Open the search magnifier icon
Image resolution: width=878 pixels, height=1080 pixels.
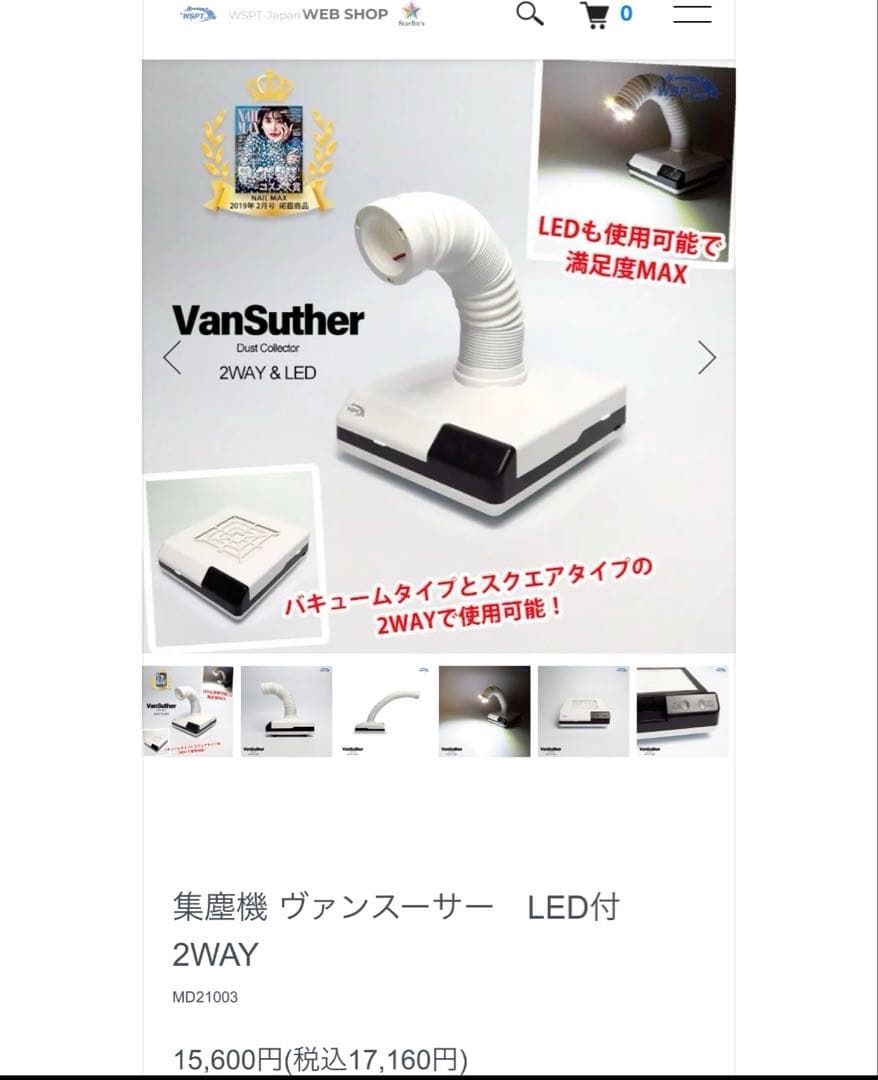tap(529, 14)
